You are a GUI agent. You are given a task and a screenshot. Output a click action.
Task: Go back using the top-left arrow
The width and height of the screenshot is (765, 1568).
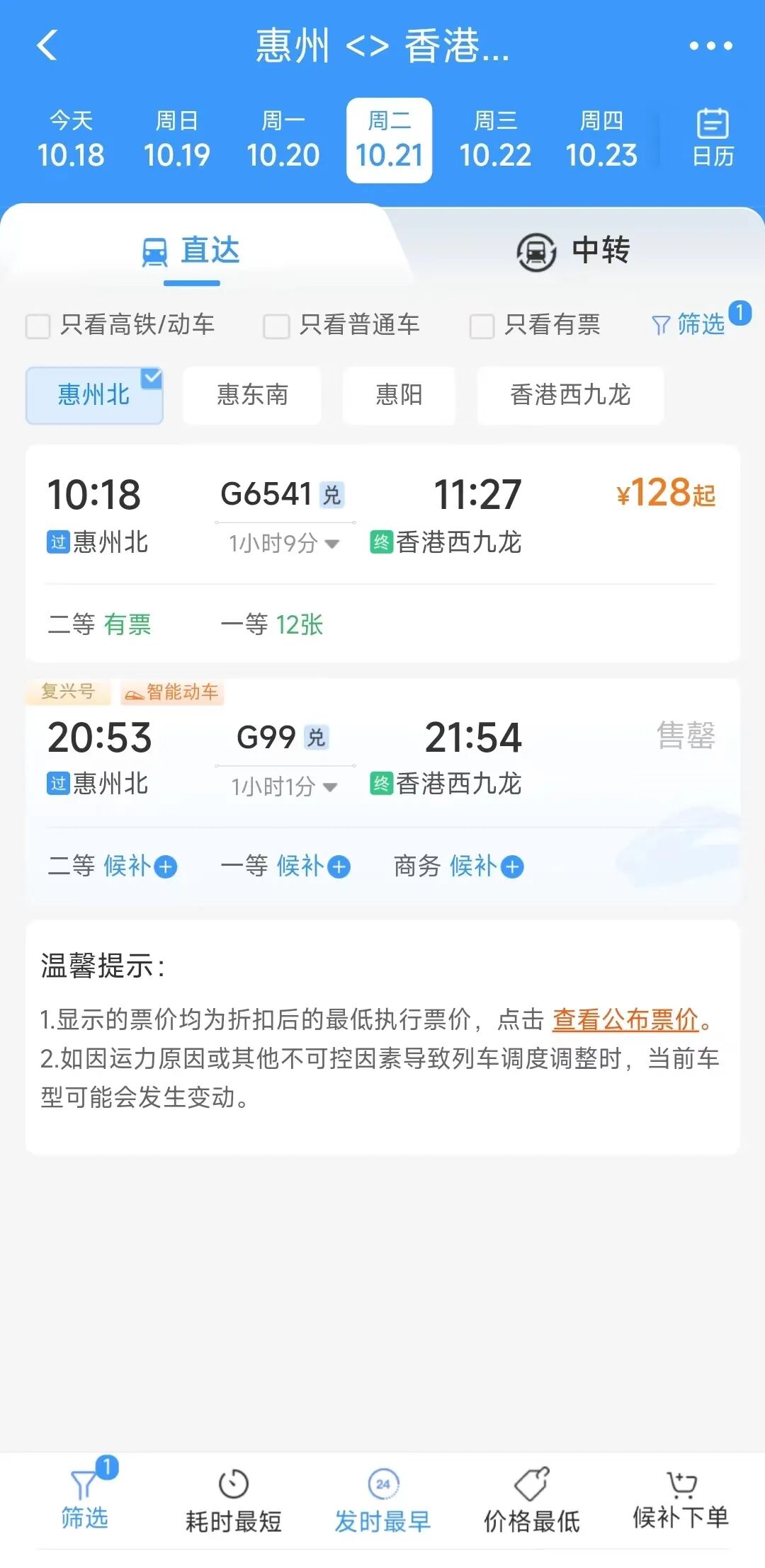point(47,46)
